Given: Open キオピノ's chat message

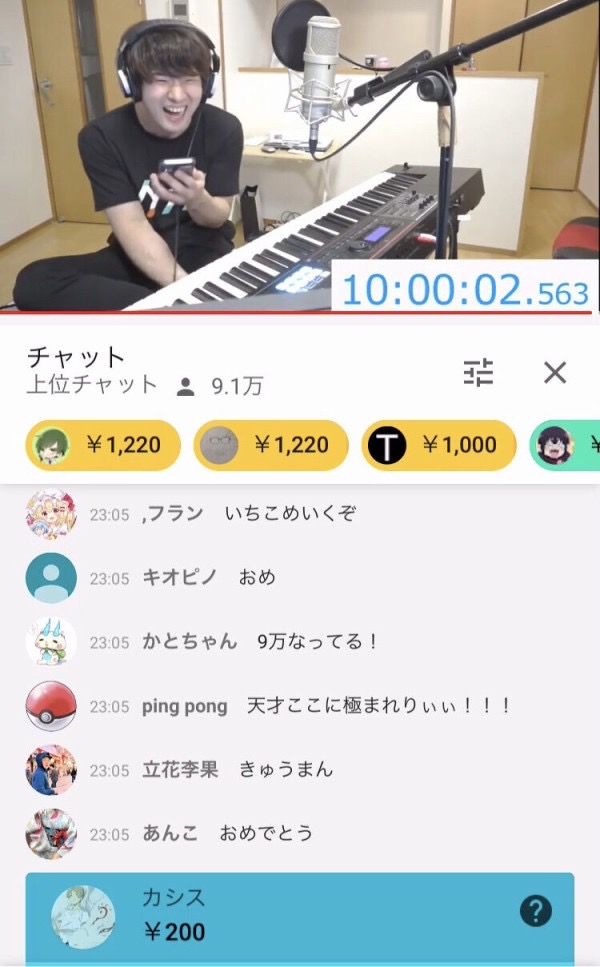Looking at the screenshot, I should [x=300, y=578].
